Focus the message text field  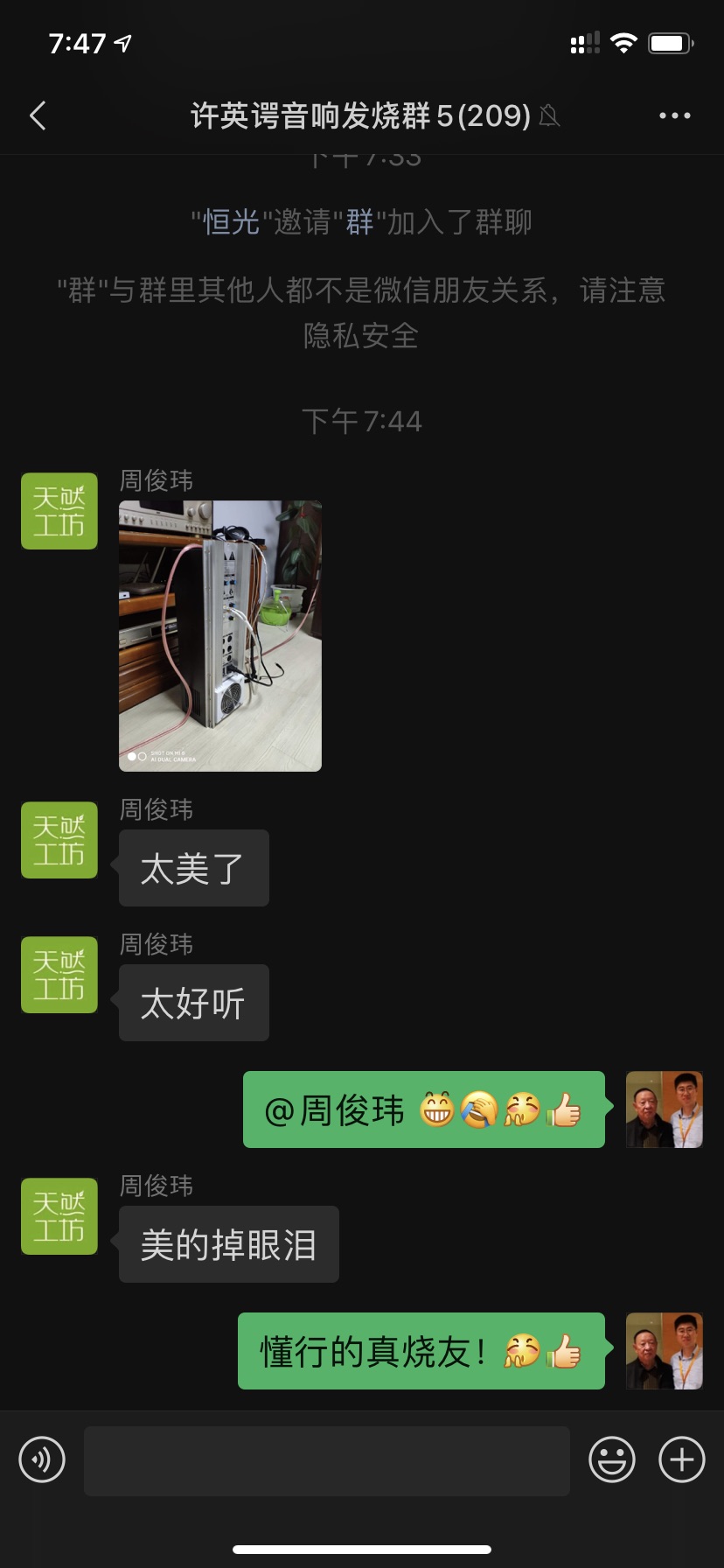pyautogui.click(x=326, y=1460)
